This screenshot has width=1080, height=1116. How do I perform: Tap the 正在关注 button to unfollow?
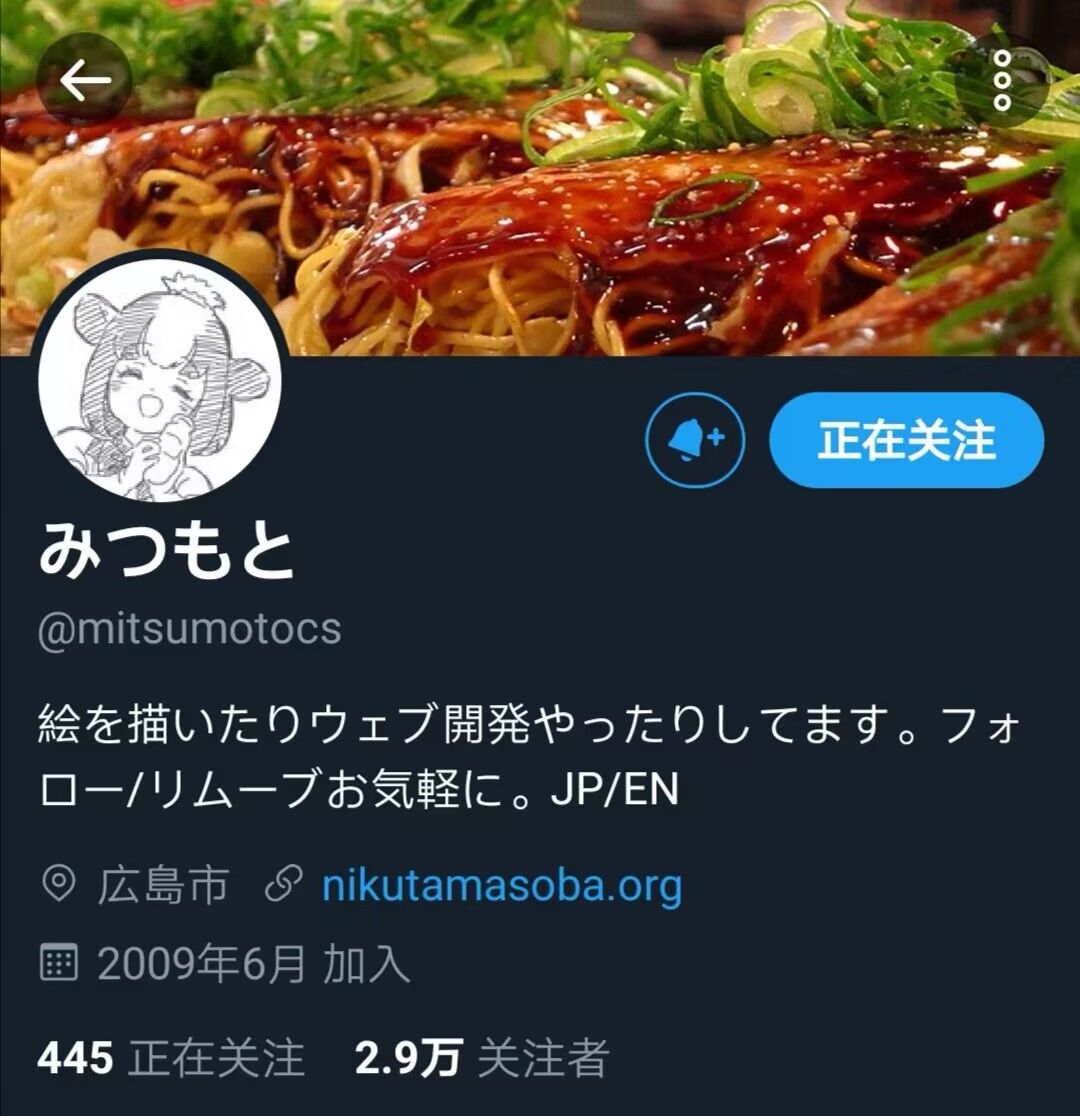point(906,441)
